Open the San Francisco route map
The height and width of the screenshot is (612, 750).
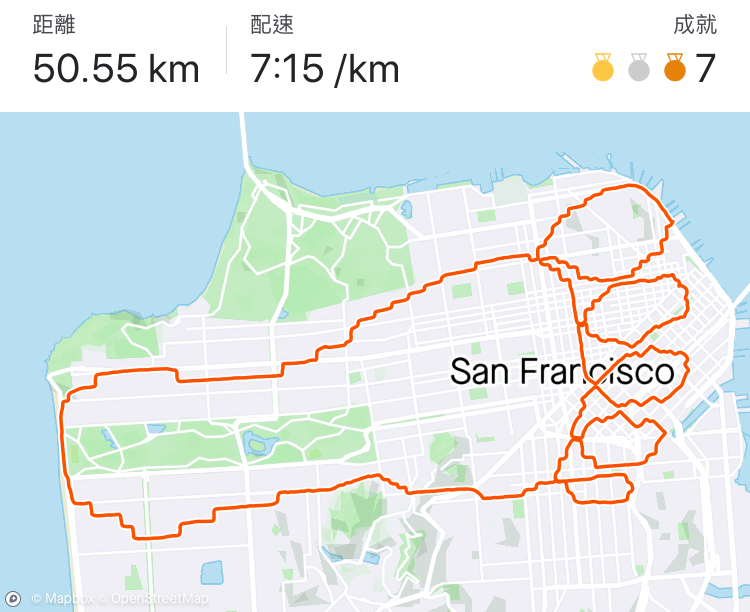375,360
